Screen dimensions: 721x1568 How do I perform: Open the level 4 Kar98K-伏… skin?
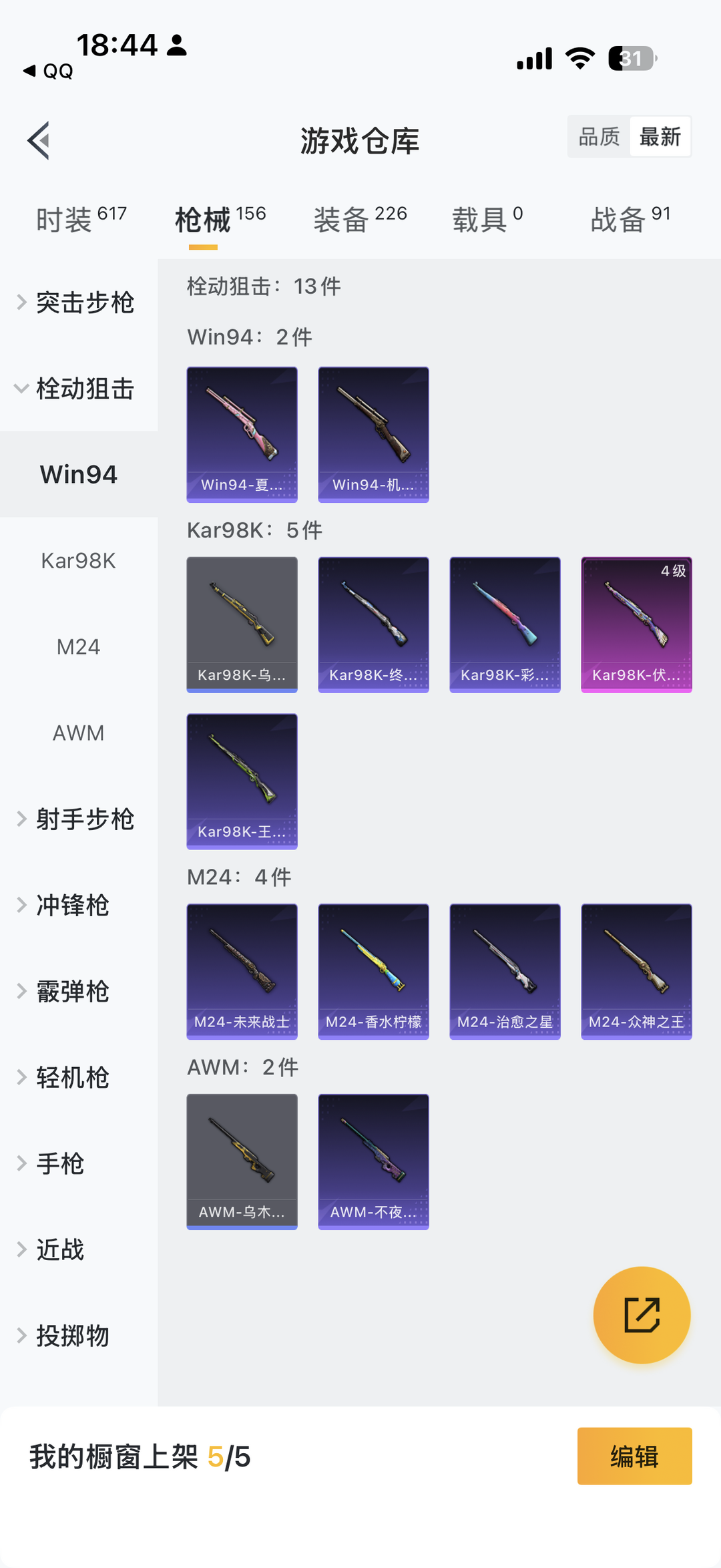pyautogui.click(x=636, y=624)
